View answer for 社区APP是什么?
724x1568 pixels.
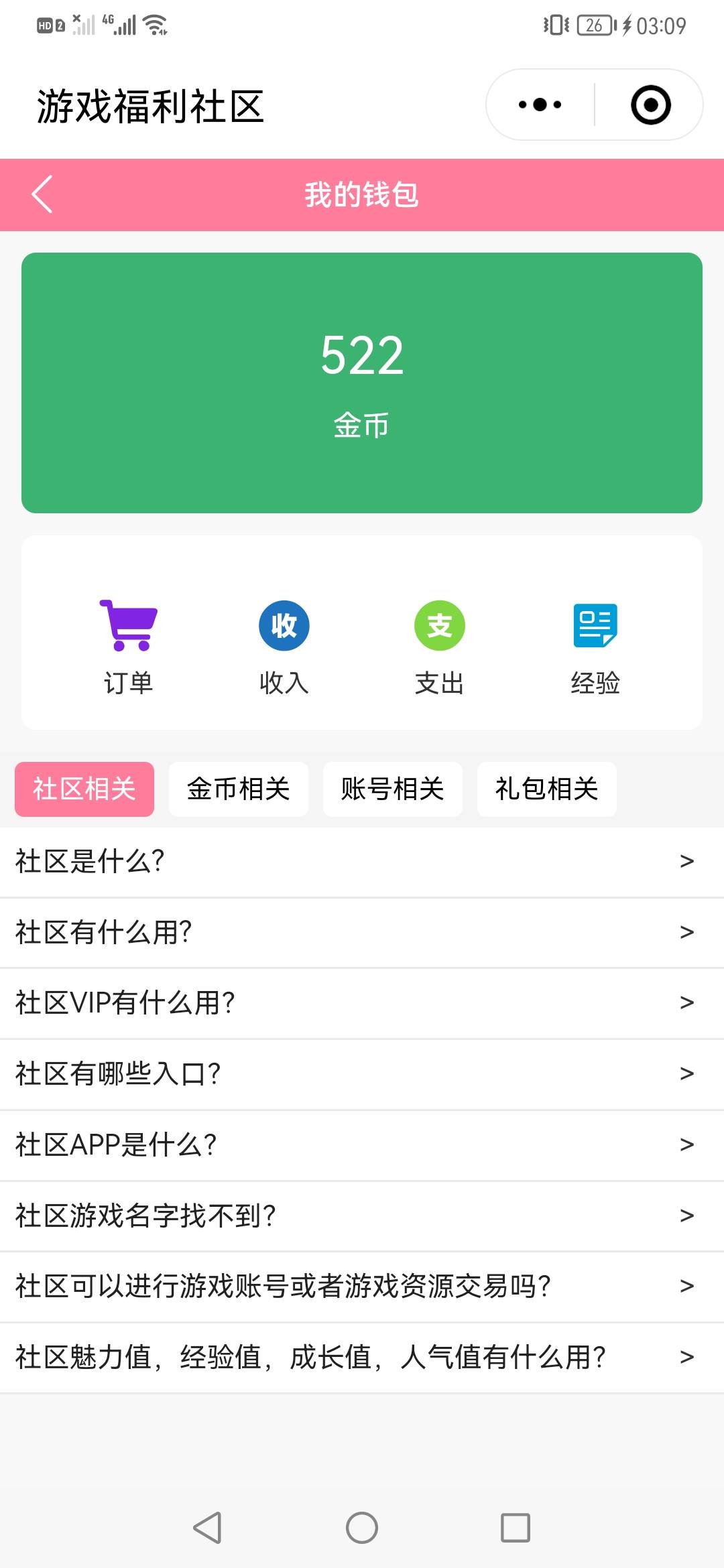[362, 1145]
